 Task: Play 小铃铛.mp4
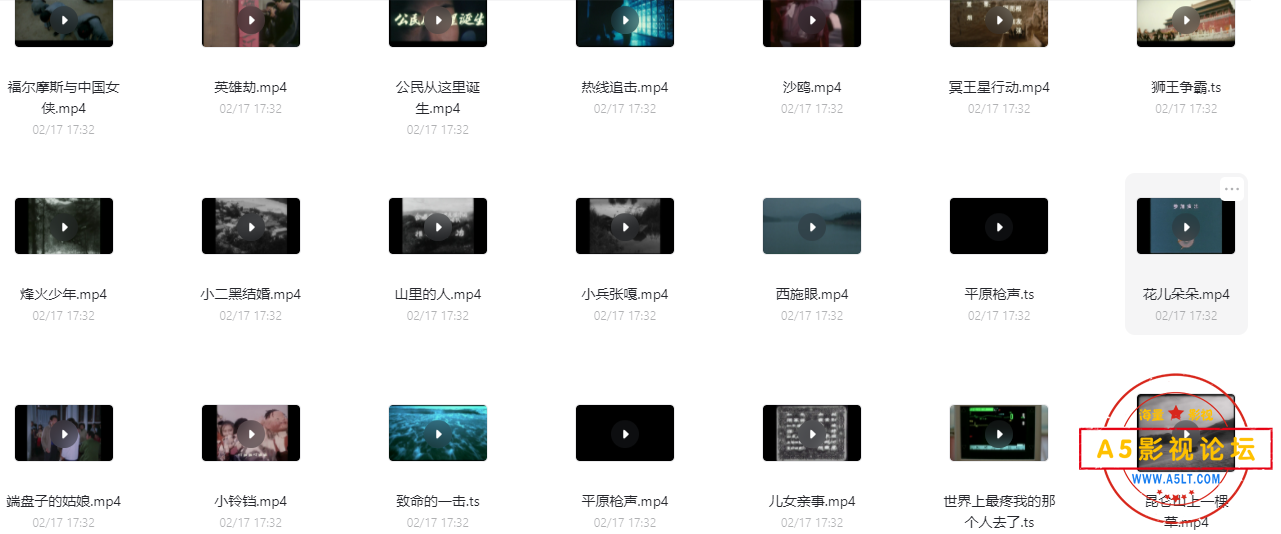[x=251, y=434]
